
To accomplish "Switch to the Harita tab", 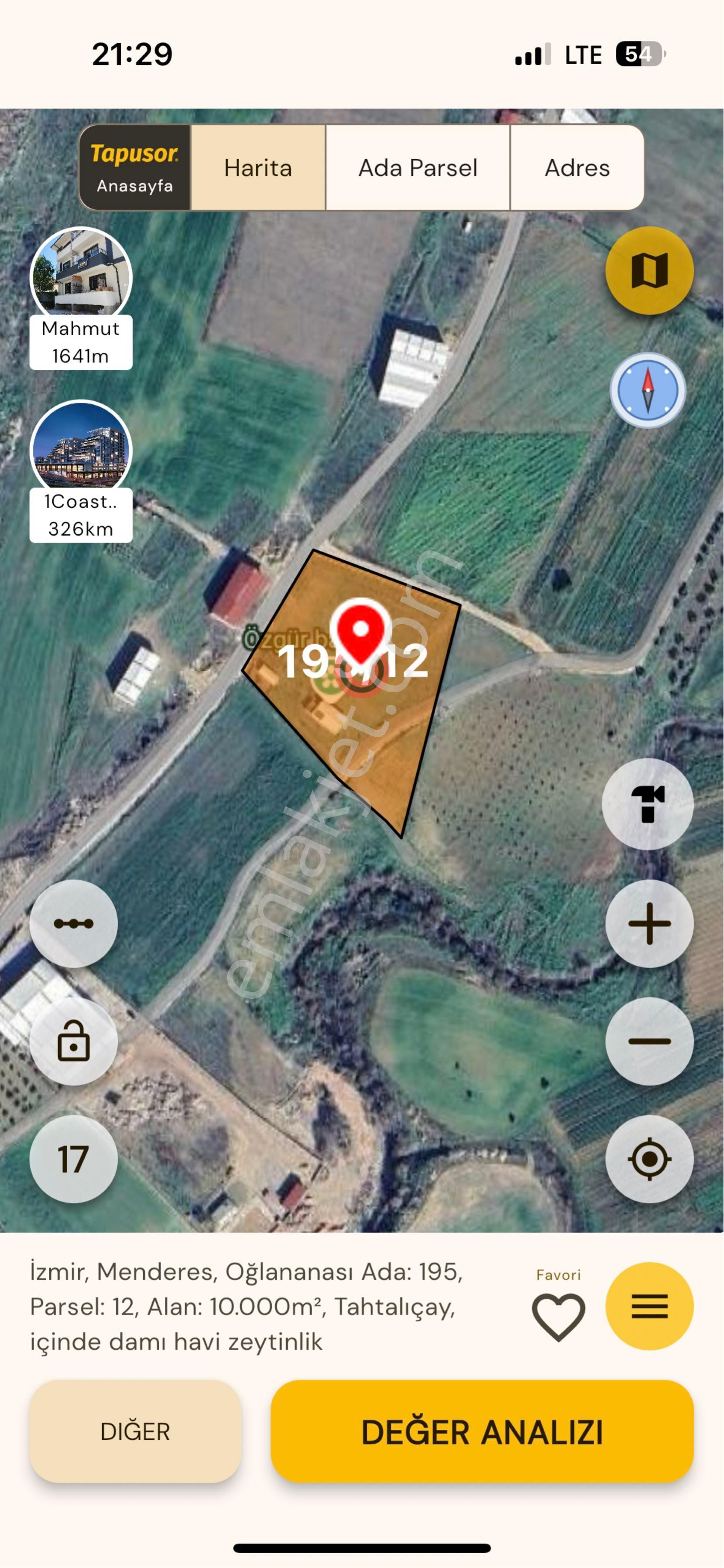I will click(258, 168).
